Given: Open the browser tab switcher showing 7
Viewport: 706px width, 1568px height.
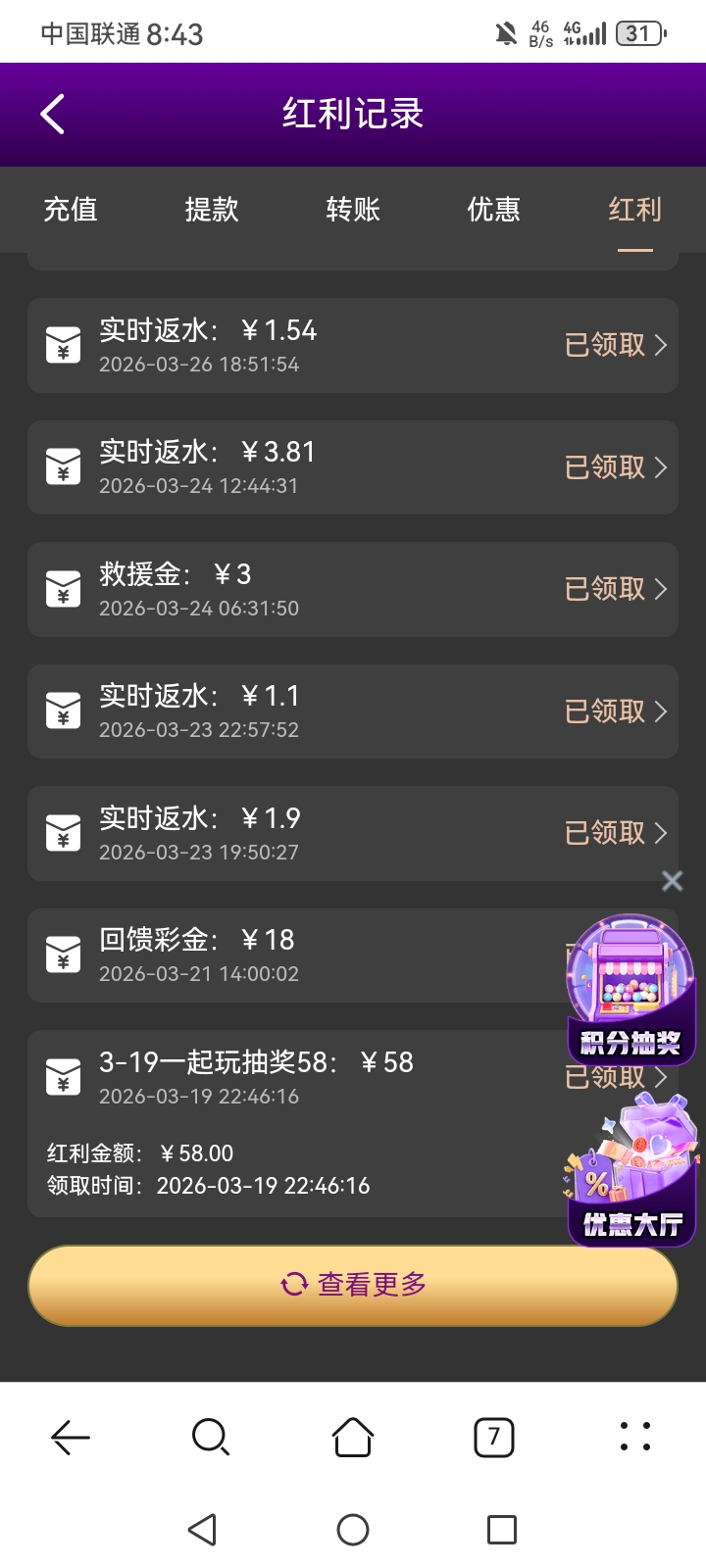Looking at the screenshot, I should pyautogui.click(x=494, y=1437).
